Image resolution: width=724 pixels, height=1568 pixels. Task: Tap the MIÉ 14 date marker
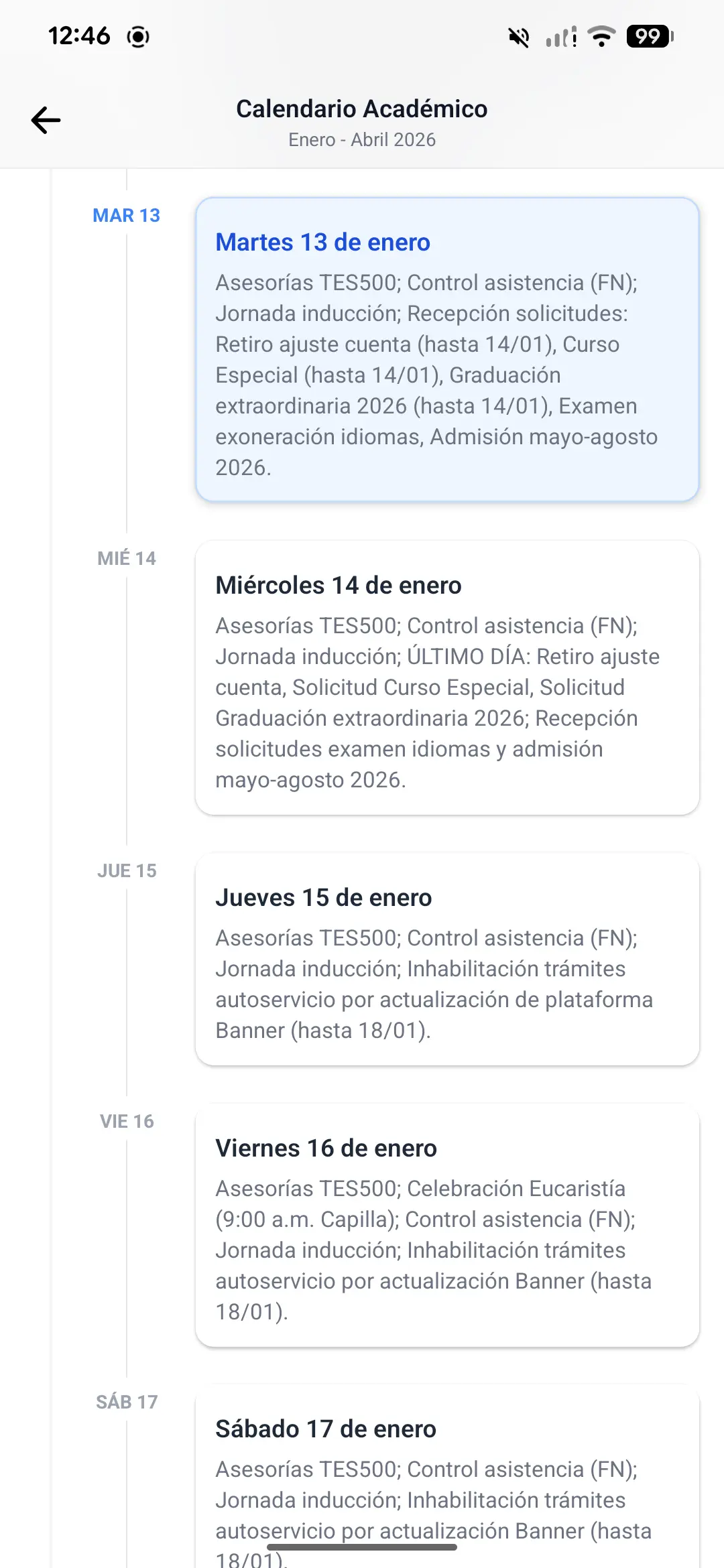(x=126, y=558)
